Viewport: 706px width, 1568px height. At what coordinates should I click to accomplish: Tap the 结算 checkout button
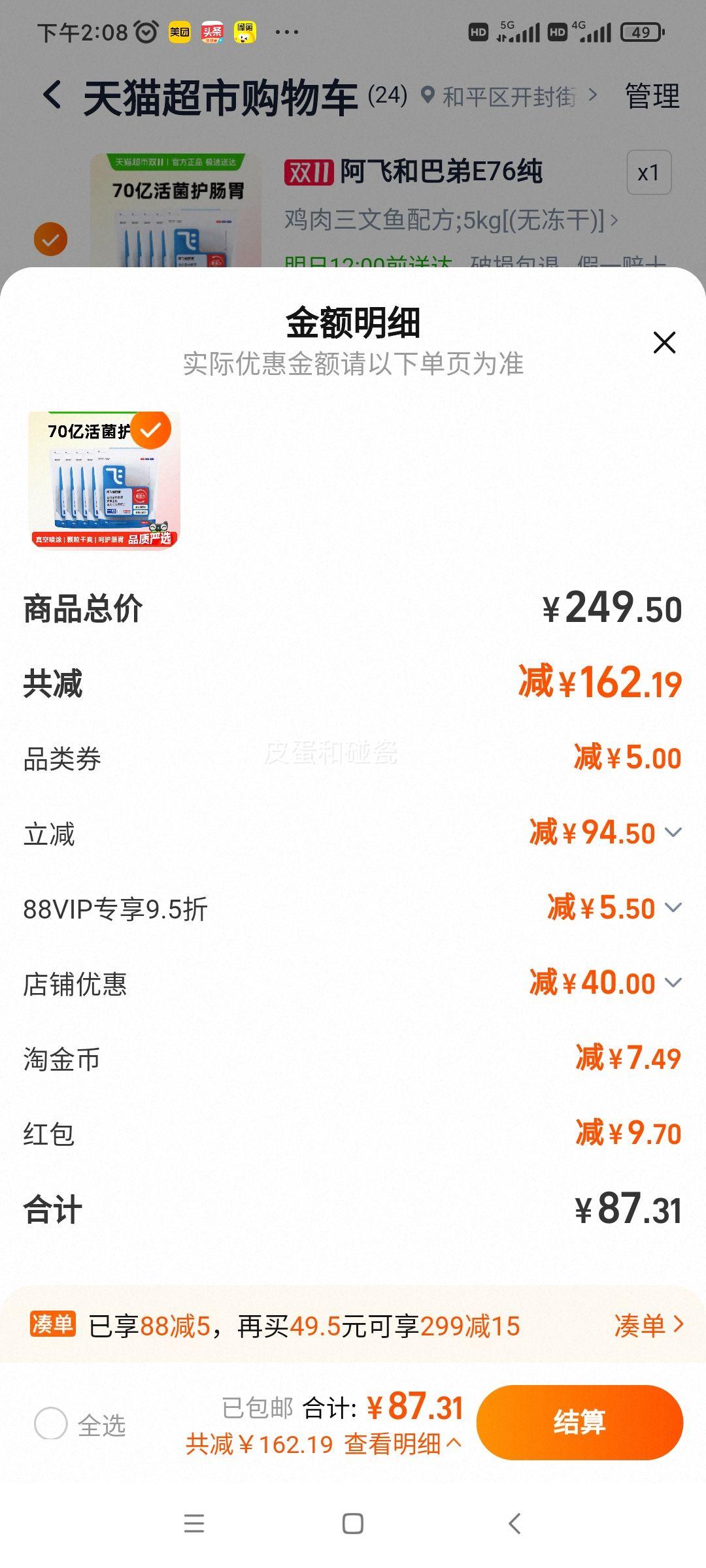[x=580, y=1422]
